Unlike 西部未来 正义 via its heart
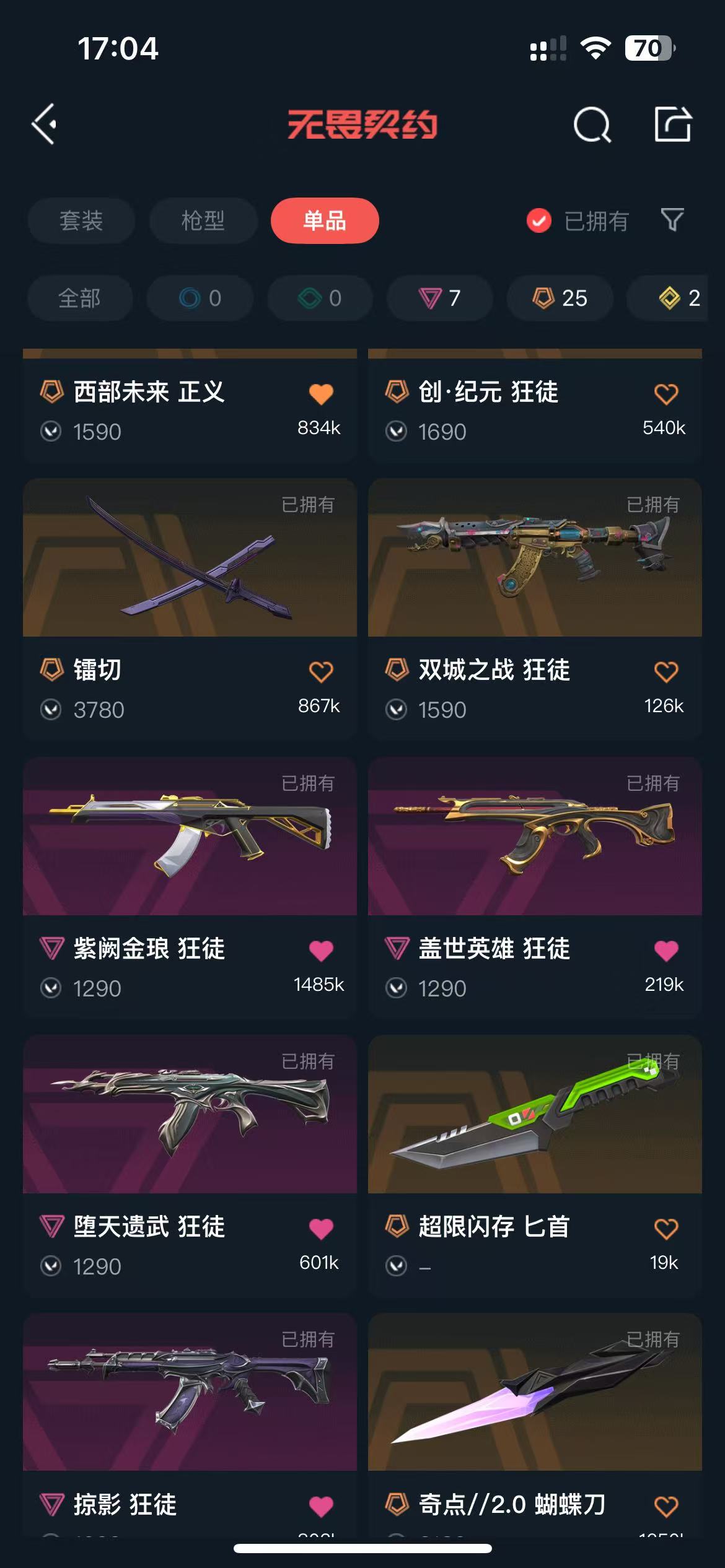 tap(321, 394)
